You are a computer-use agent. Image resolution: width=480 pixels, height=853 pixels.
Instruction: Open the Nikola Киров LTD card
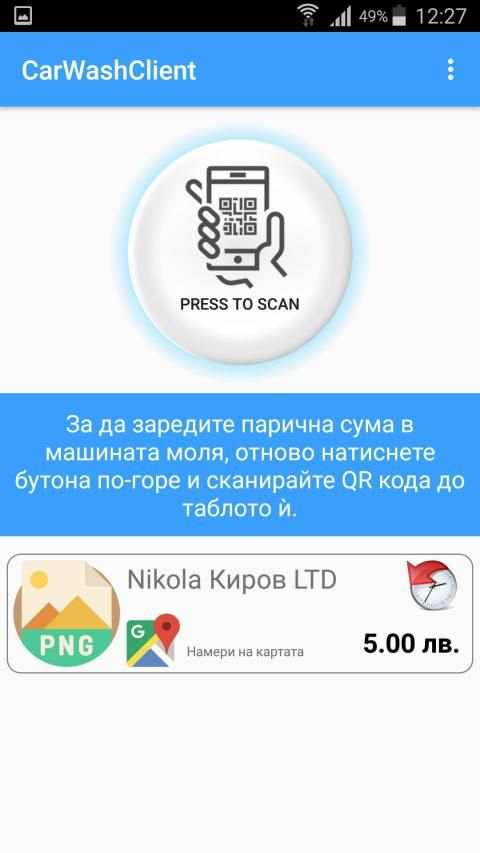(x=240, y=614)
